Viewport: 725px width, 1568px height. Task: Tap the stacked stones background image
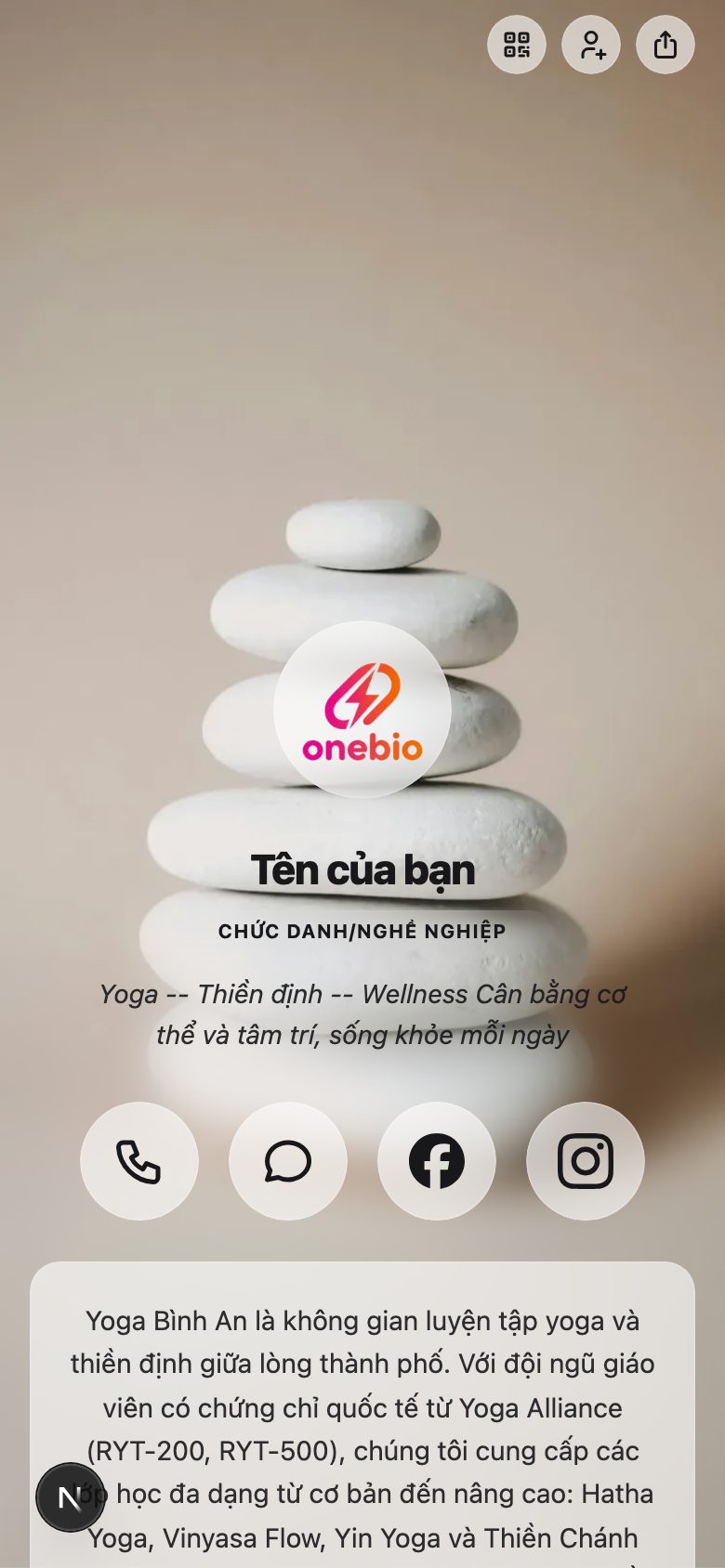point(362,372)
